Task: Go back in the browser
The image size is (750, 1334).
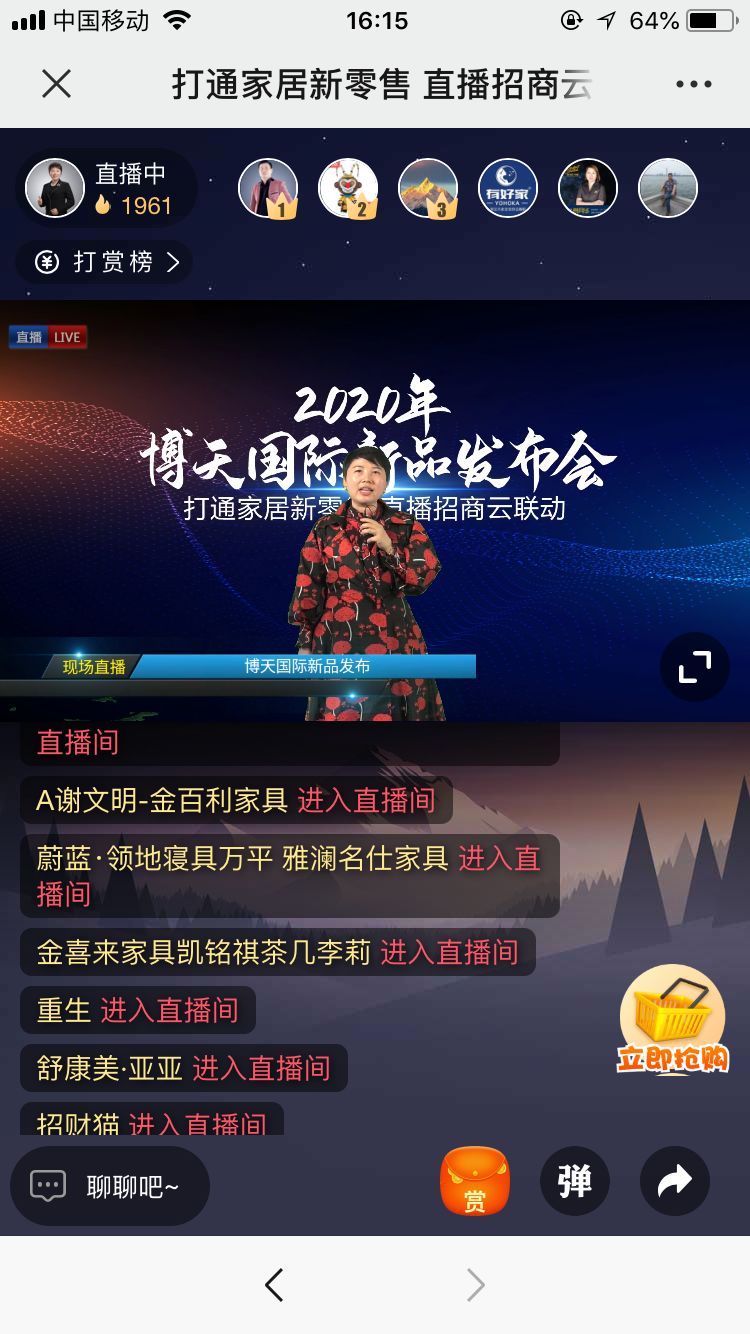Action: [x=274, y=1285]
